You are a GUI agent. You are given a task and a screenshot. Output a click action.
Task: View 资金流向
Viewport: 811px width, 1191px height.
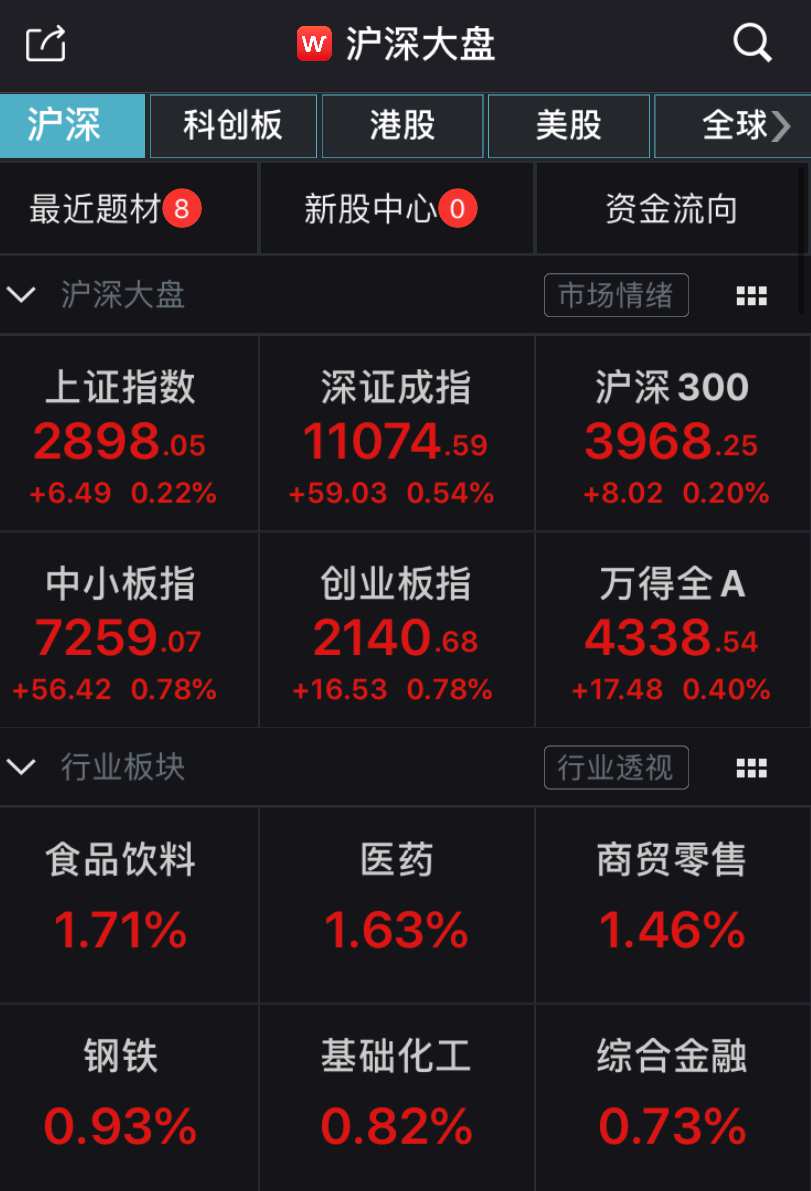point(671,209)
